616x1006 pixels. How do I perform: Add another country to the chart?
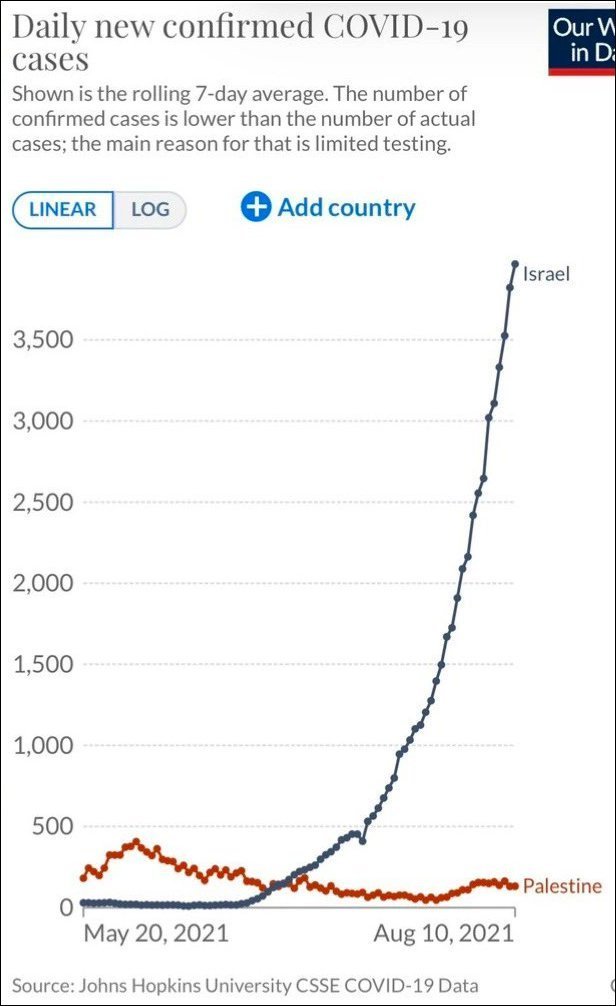click(x=328, y=208)
